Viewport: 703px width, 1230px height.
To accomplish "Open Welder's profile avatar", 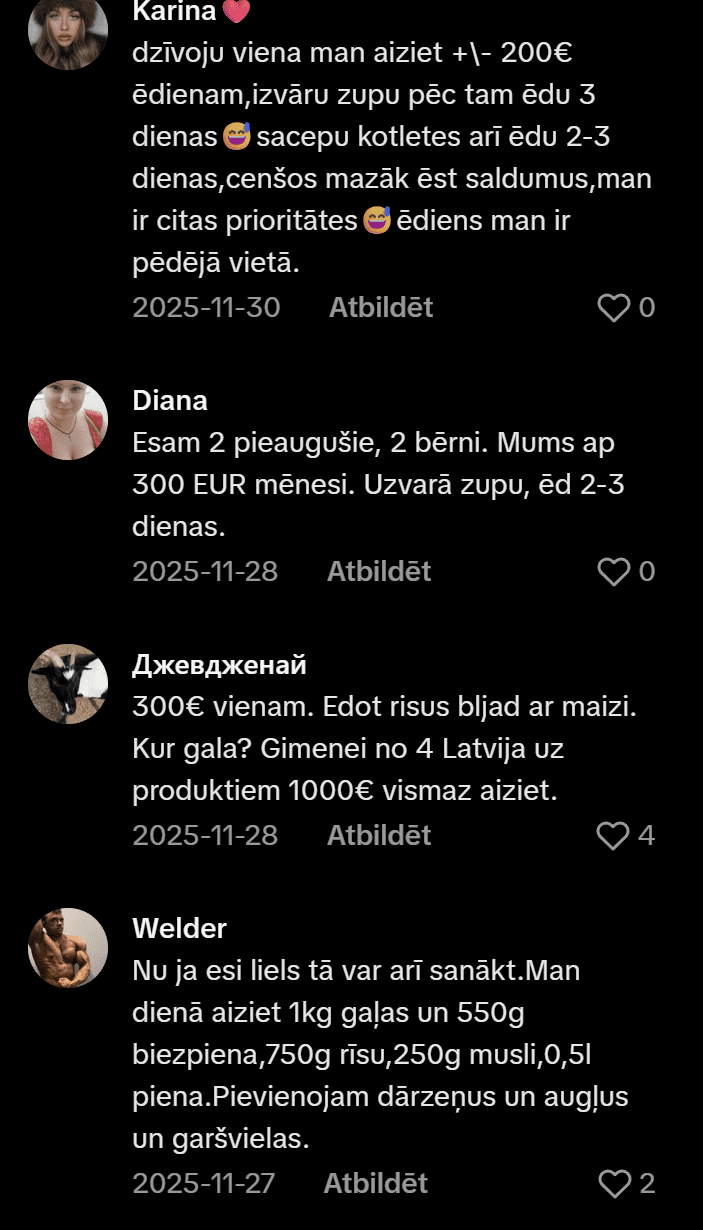I will 68,948.
